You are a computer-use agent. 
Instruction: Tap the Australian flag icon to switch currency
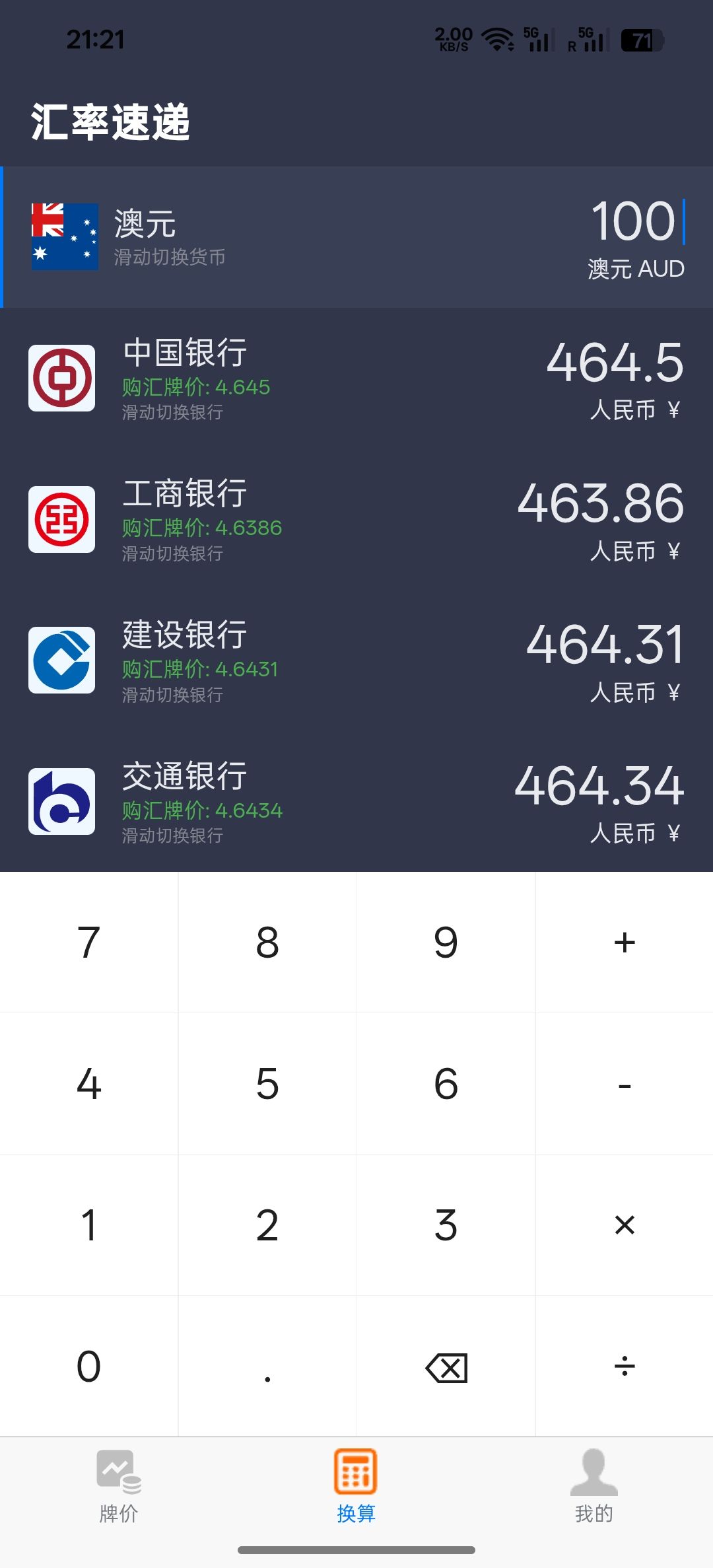[63, 236]
